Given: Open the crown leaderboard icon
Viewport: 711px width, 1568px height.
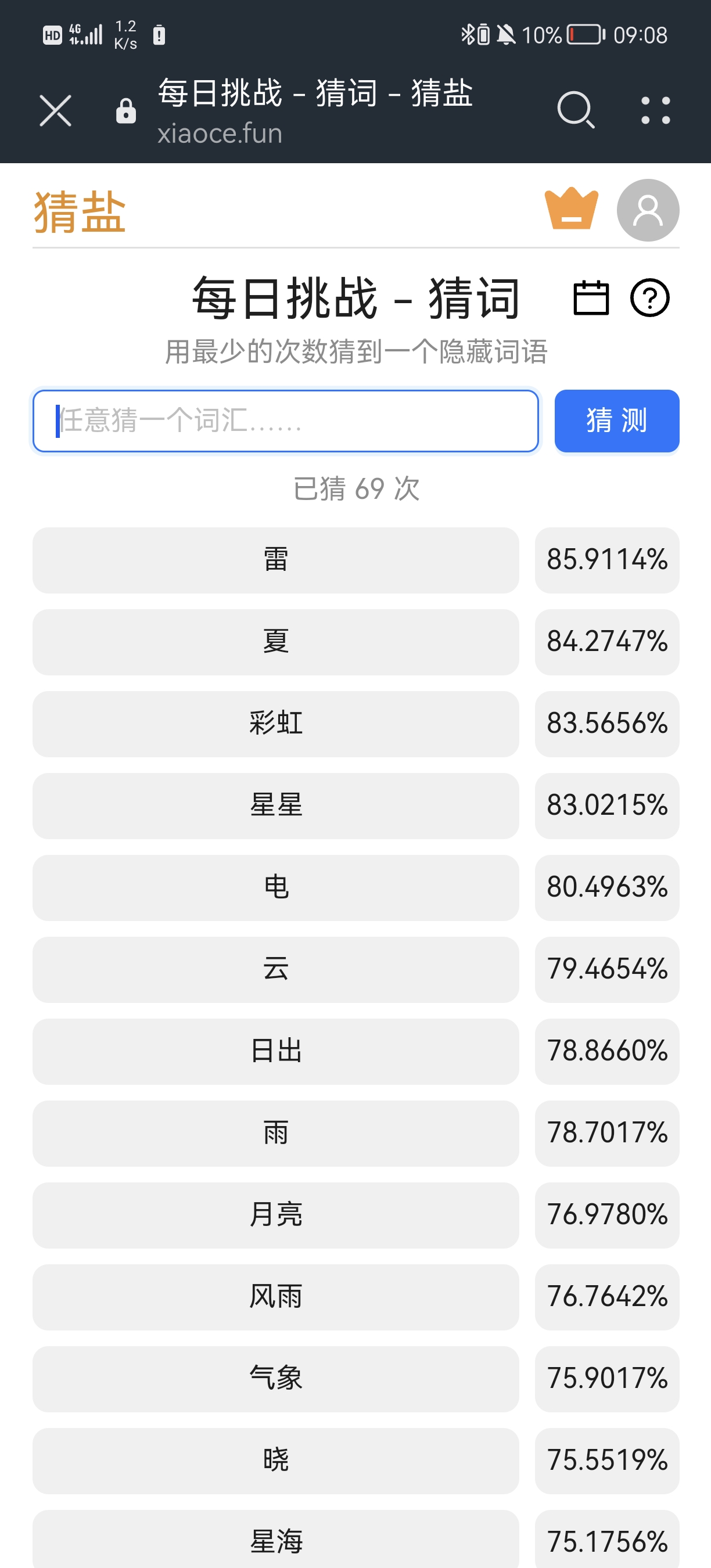Looking at the screenshot, I should click(571, 209).
